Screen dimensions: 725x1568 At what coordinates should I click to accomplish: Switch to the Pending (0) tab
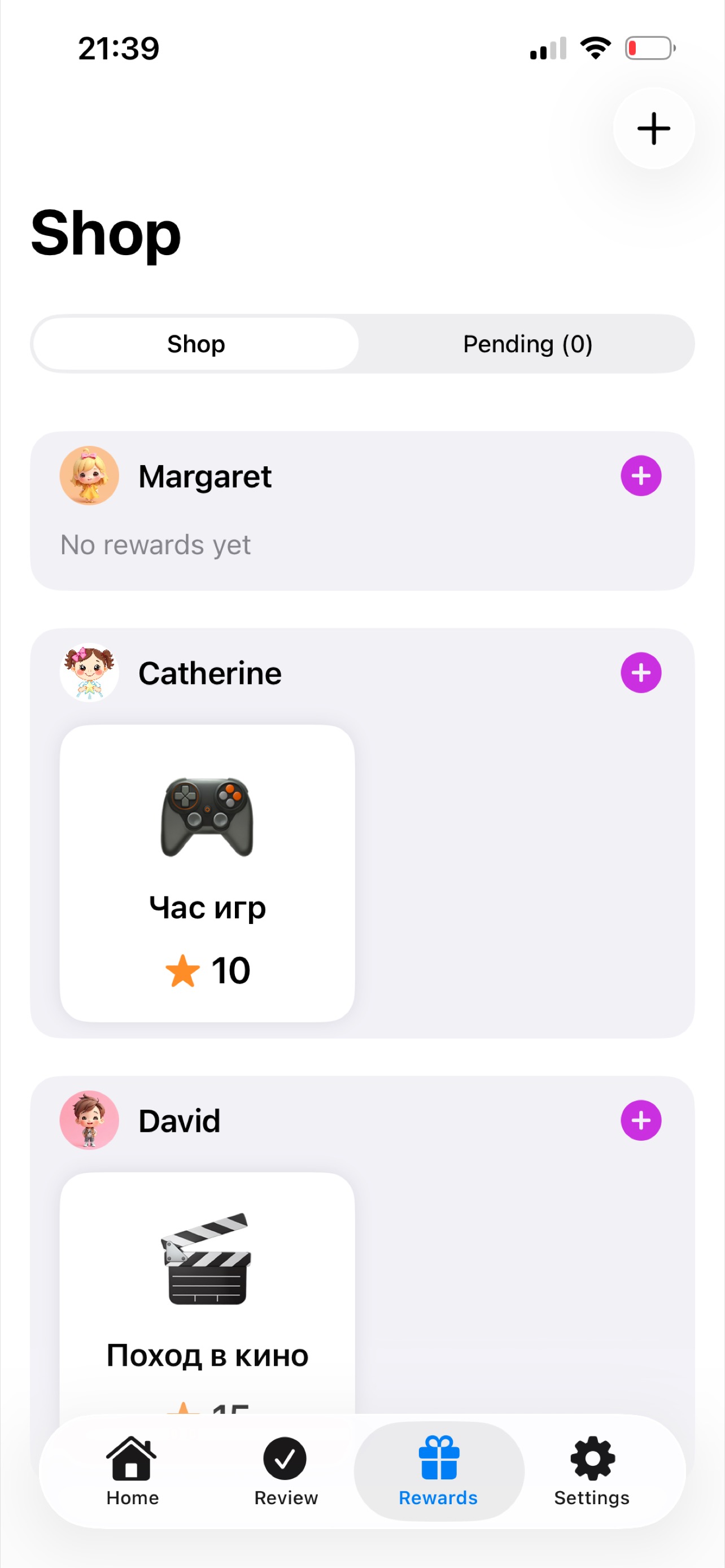pyautogui.click(x=527, y=343)
